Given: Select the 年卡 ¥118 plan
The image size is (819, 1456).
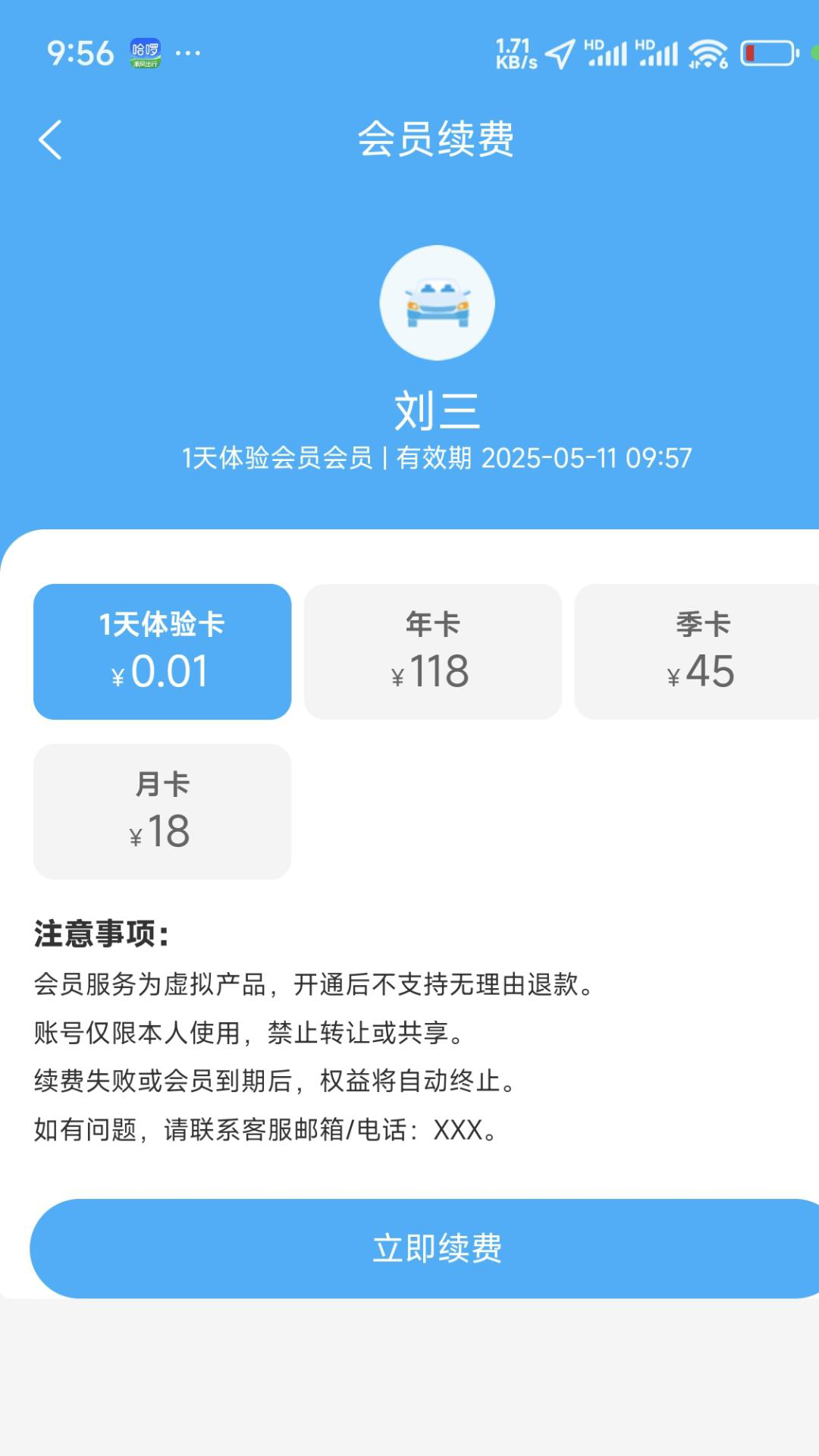Looking at the screenshot, I should [x=432, y=648].
